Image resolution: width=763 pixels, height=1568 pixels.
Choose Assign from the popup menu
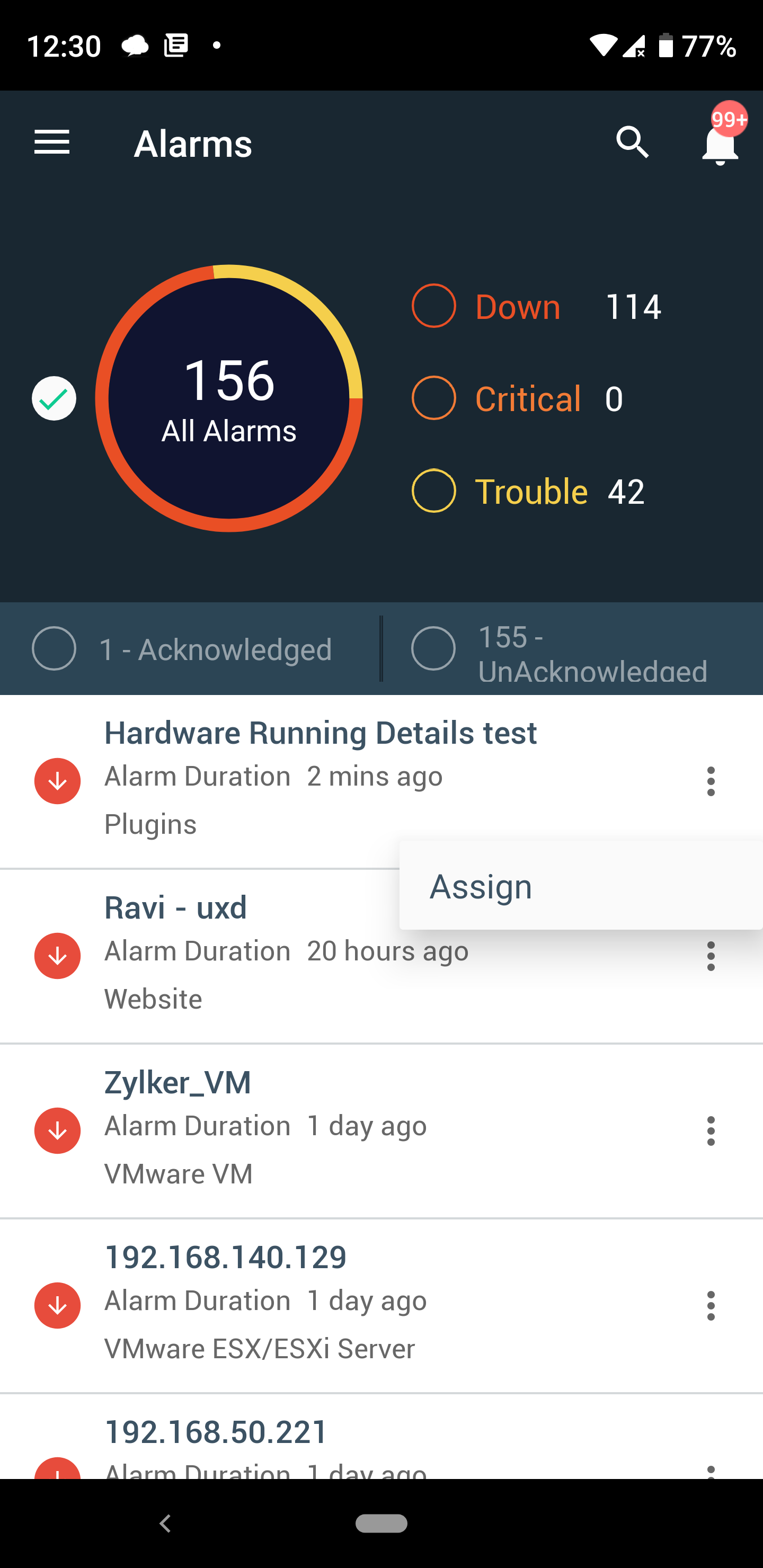point(481,886)
